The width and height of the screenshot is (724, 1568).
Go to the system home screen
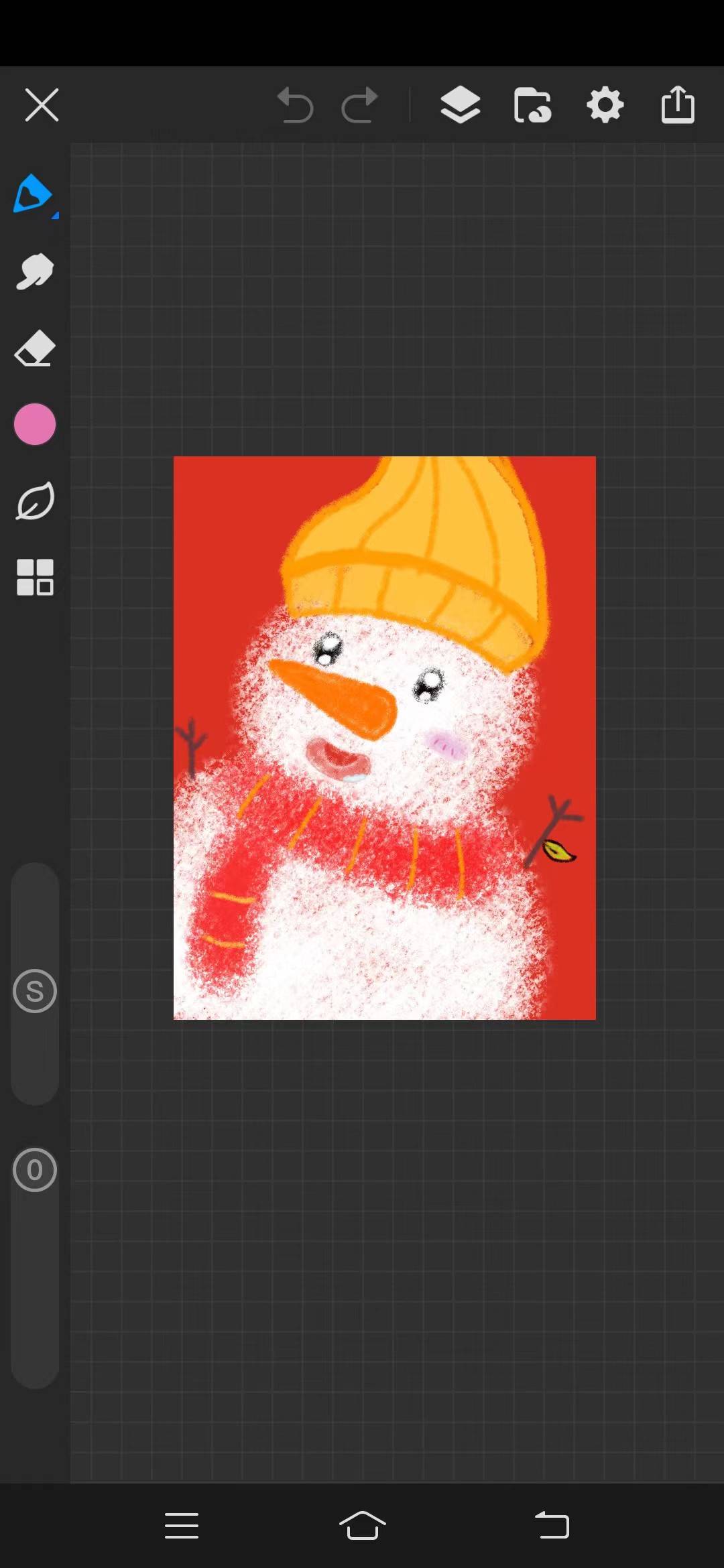point(362,1526)
